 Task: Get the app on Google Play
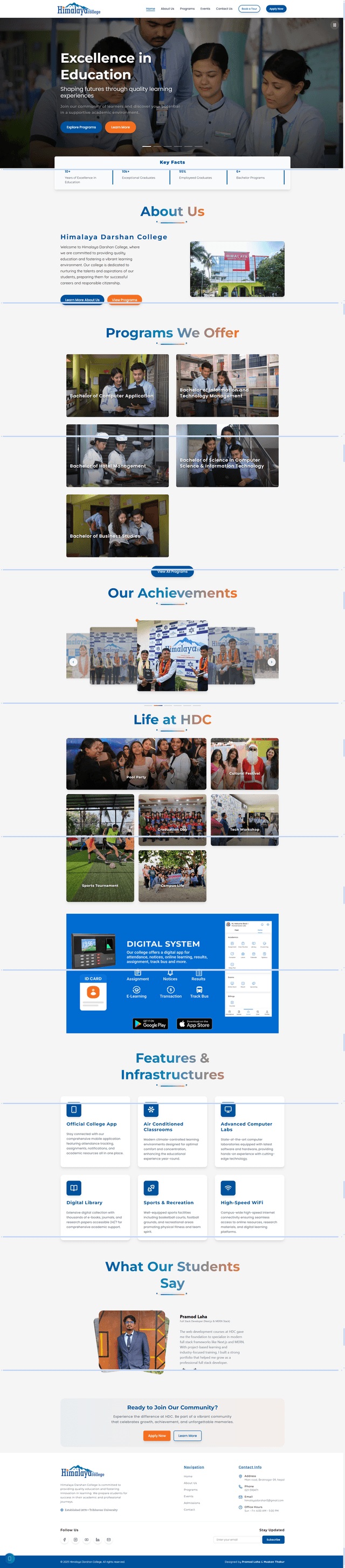[150, 1024]
